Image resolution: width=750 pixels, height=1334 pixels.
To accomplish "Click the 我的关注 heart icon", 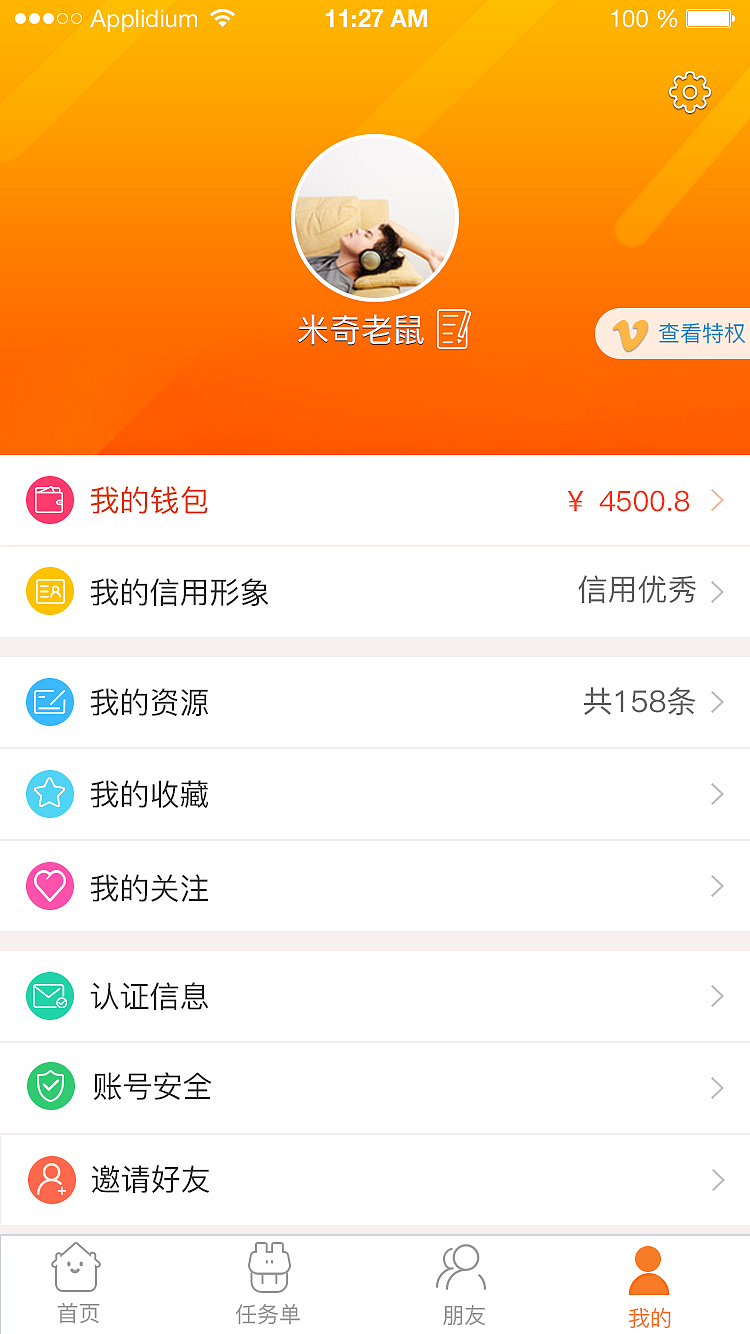I will (50, 886).
